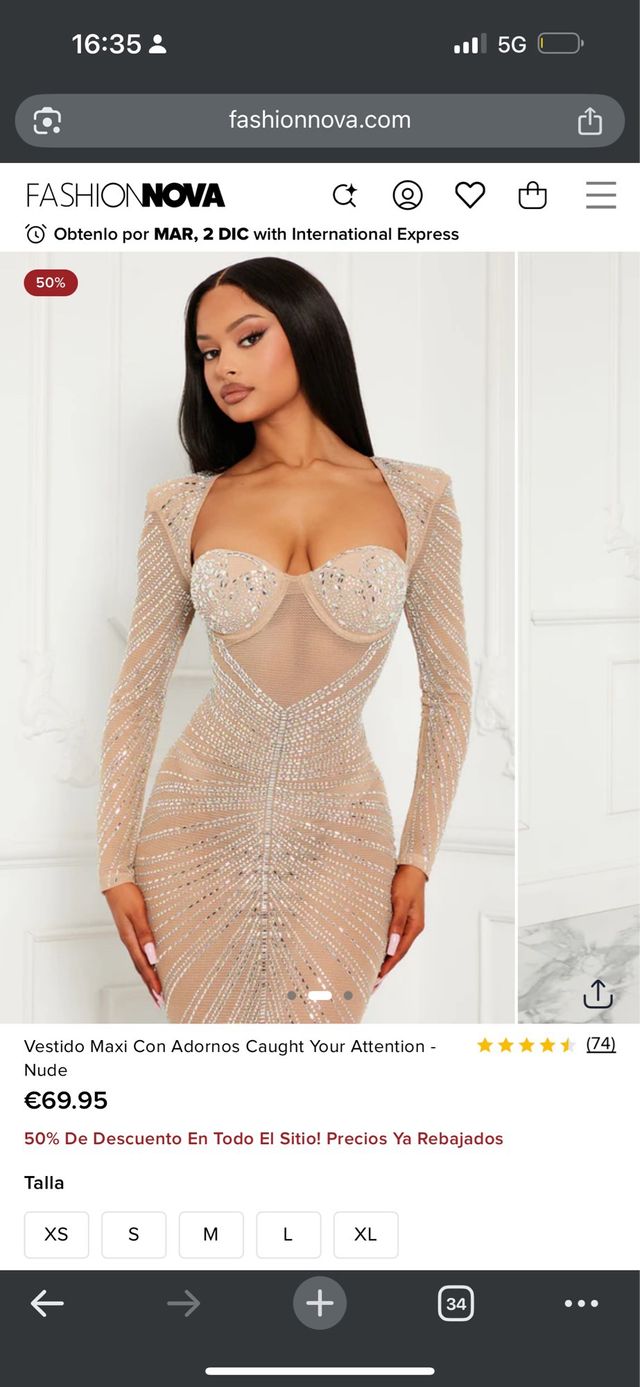Pick size L
640x1387 pixels.
tap(288, 1234)
